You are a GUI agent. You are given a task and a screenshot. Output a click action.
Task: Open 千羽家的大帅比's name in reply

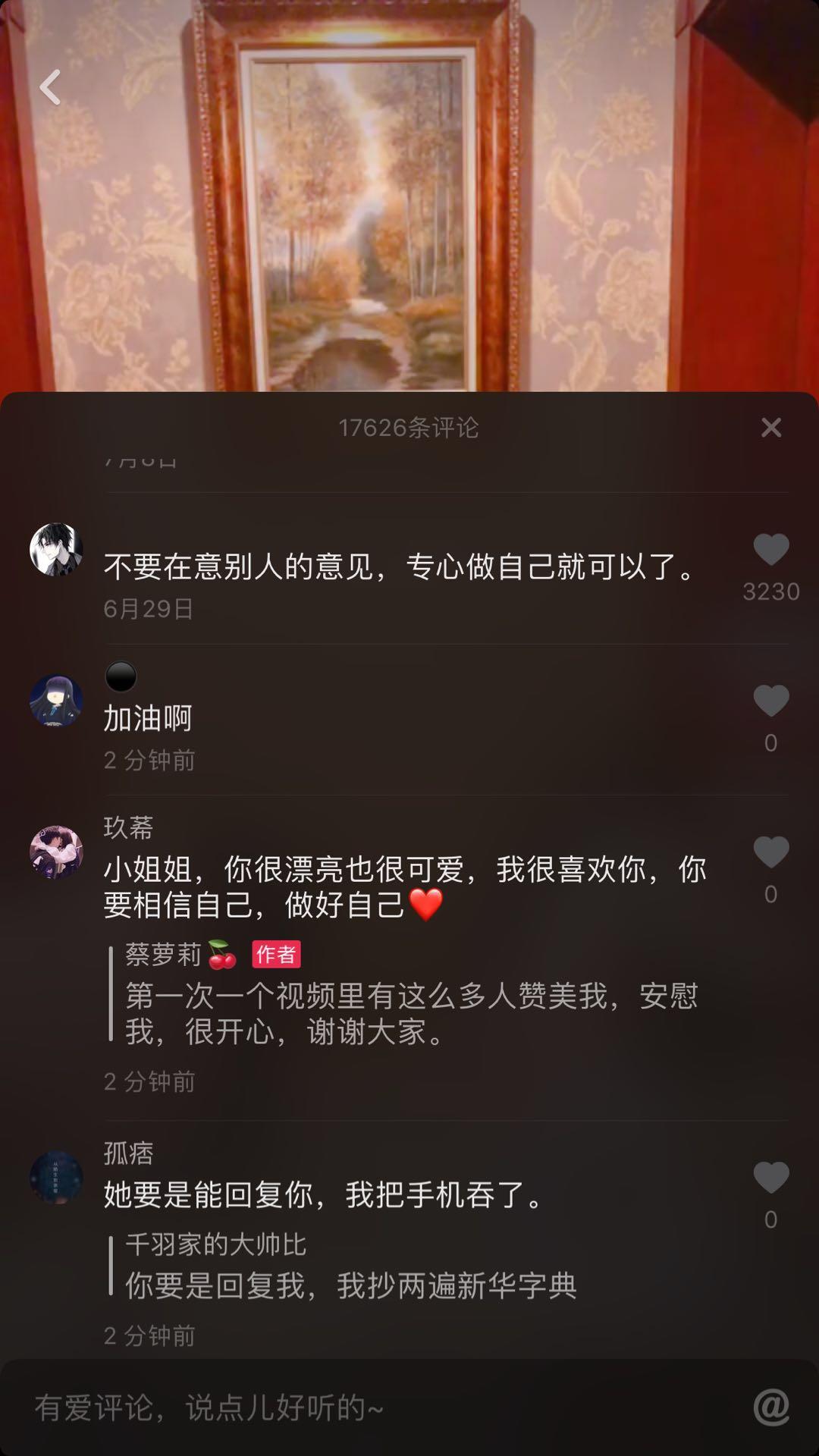(215, 1244)
